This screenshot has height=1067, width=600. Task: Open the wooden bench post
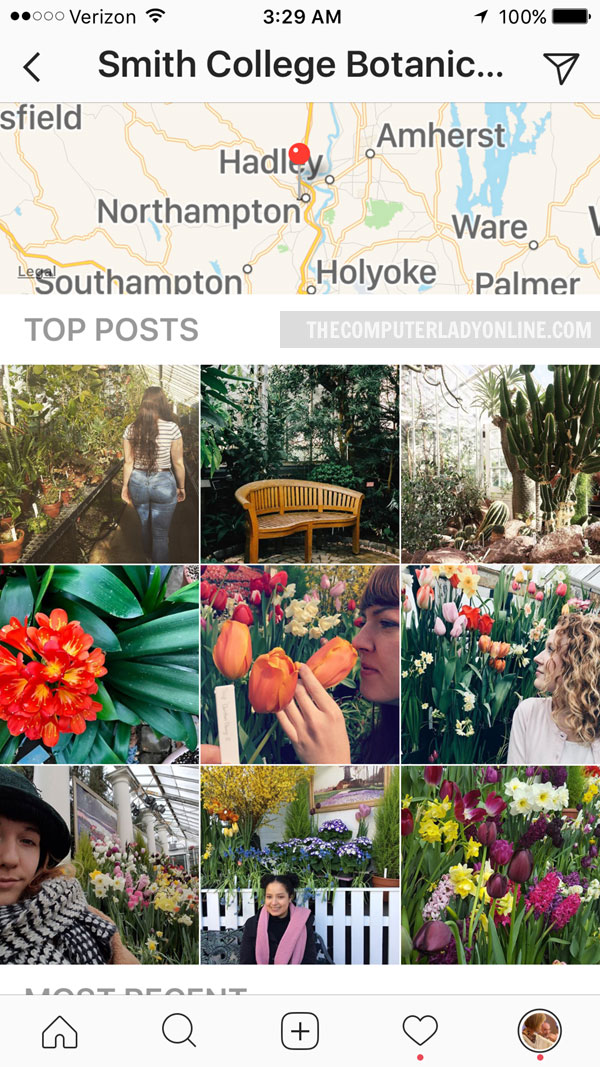point(300,463)
